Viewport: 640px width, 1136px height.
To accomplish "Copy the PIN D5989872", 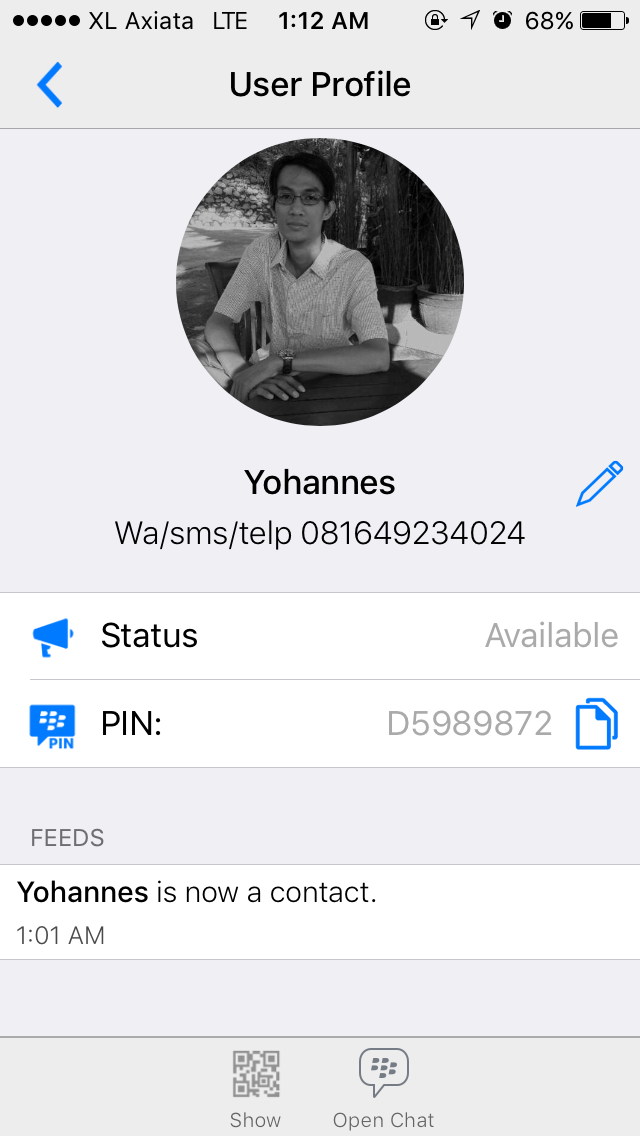I will pyautogui.click(x=596, y=724).
